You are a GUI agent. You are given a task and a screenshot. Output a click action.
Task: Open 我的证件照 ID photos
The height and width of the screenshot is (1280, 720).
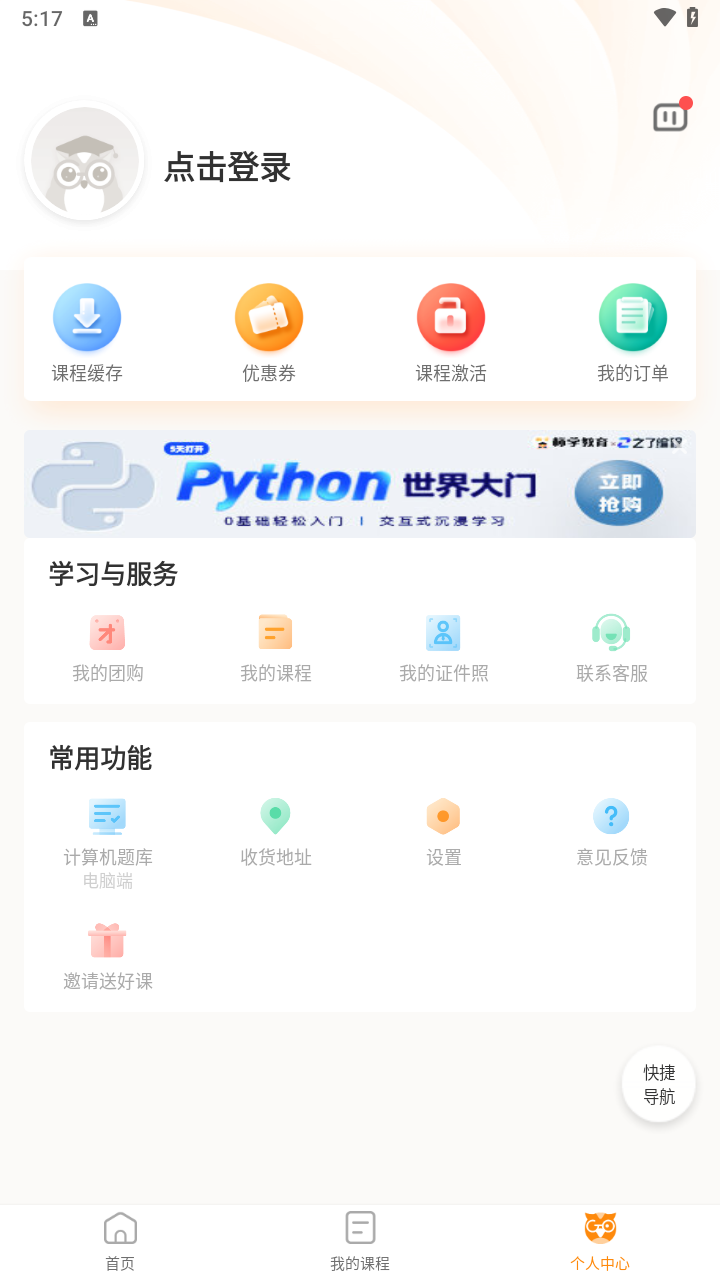444,649
